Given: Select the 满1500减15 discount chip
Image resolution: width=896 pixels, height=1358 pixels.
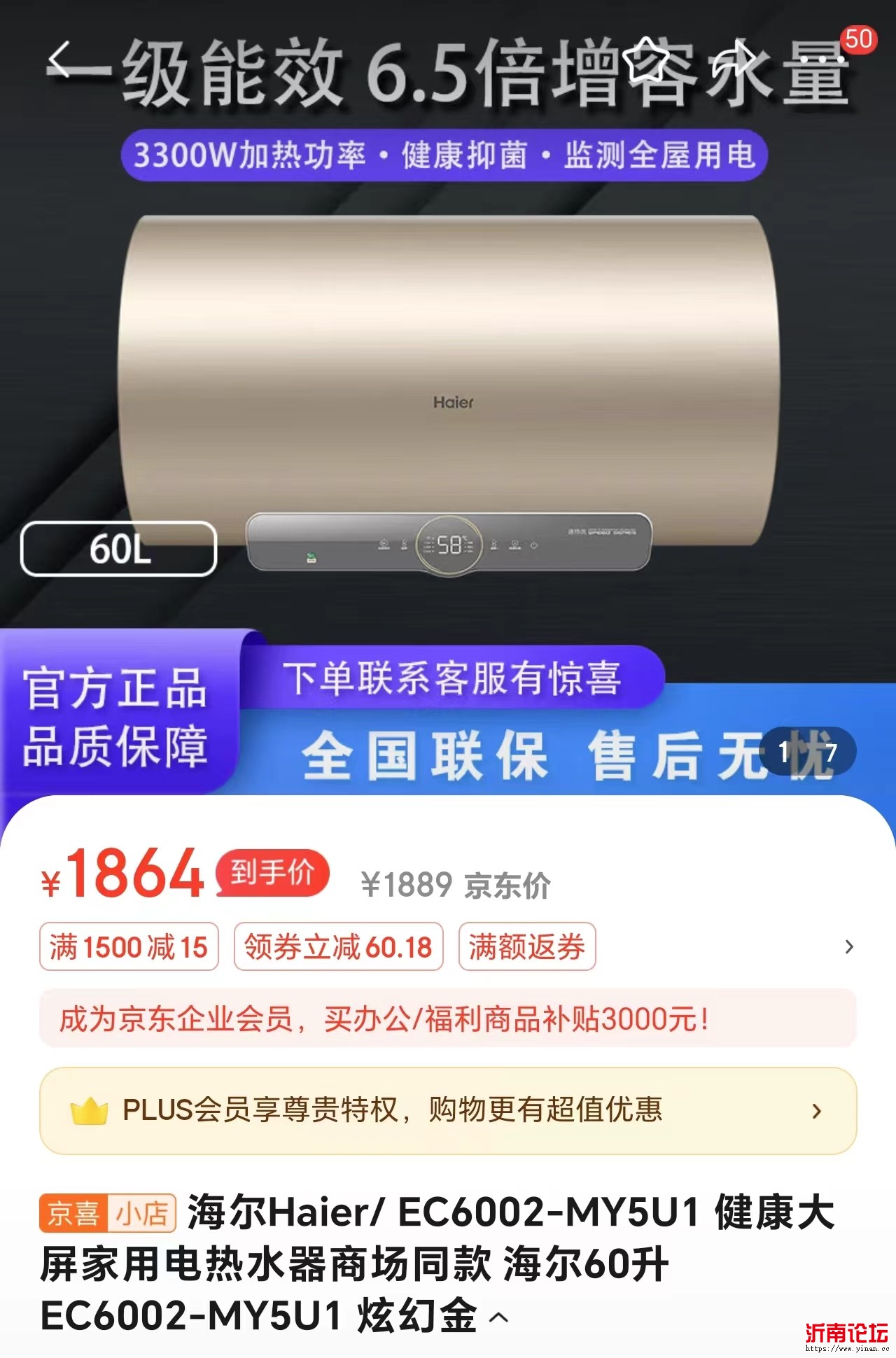Looking at the screenshot, I should (129, 947).
